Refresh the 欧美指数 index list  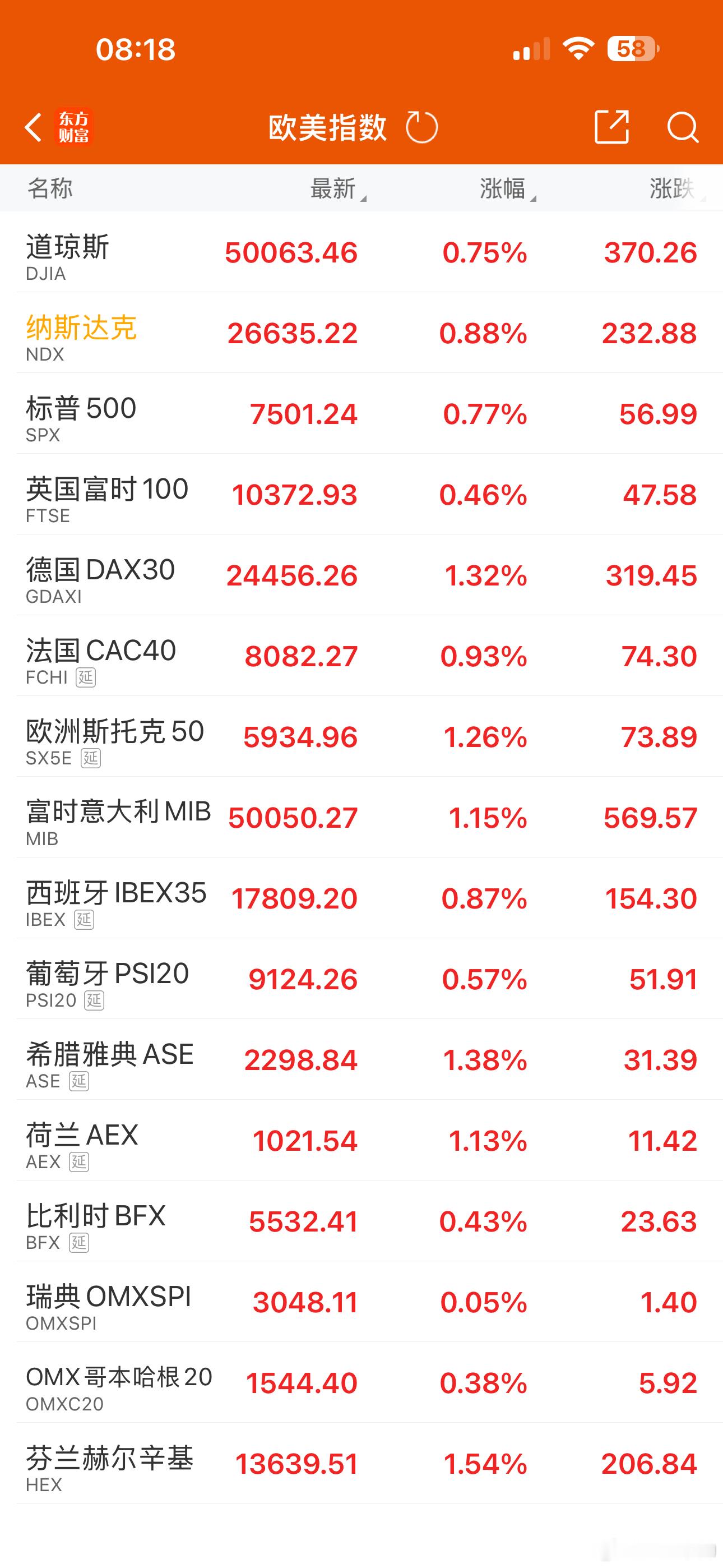pyautogui.click(x=421, y=127)
